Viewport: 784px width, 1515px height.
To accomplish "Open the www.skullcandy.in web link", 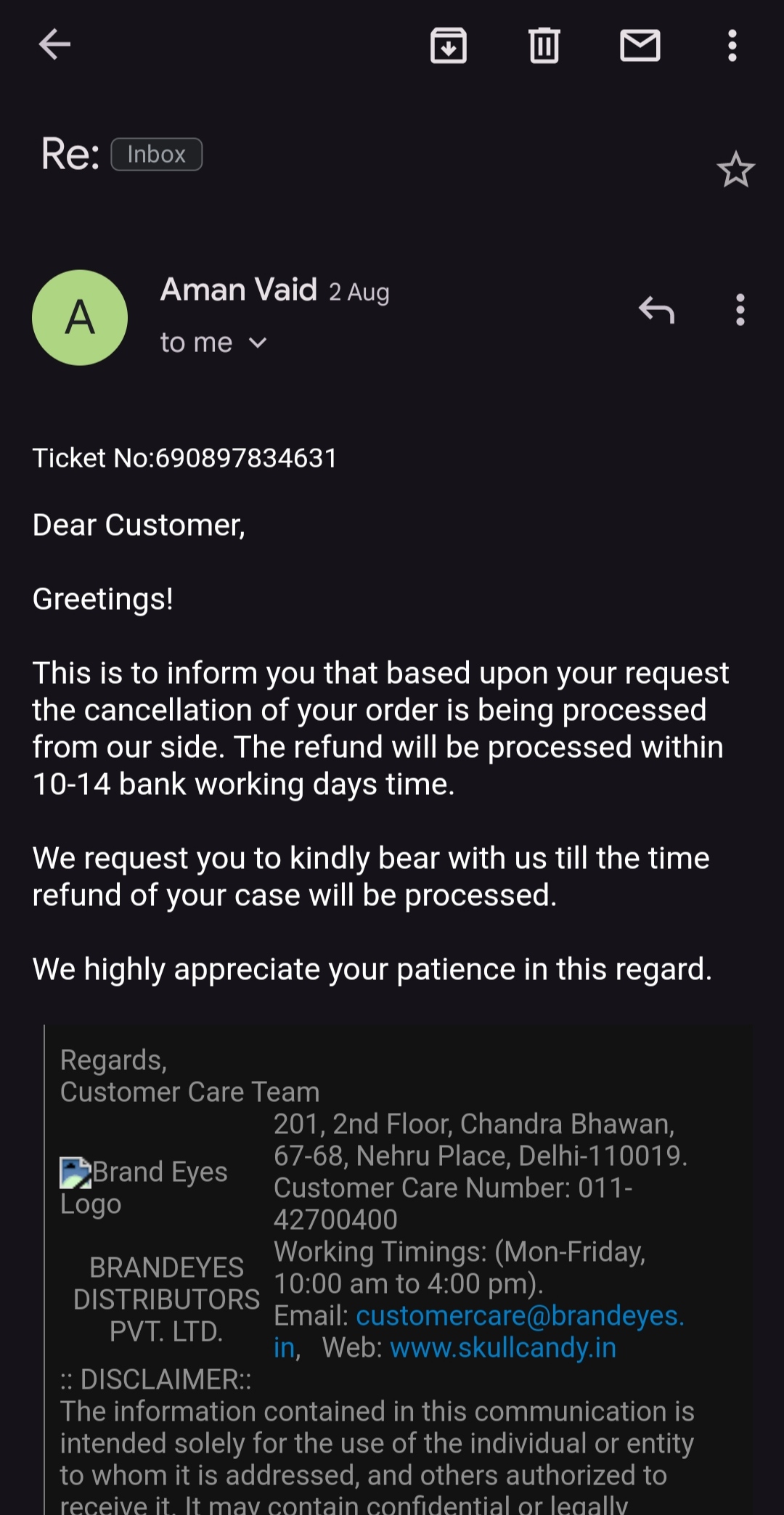I will [502, 1347].
